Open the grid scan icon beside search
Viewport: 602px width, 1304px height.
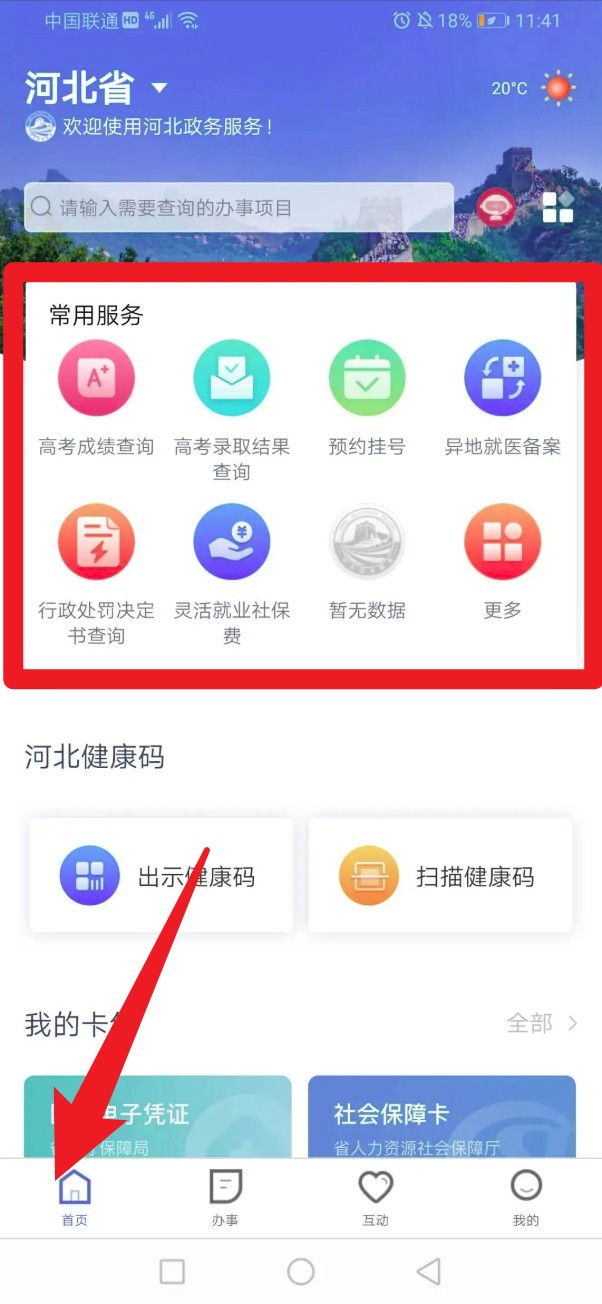[x=557, y=208]
